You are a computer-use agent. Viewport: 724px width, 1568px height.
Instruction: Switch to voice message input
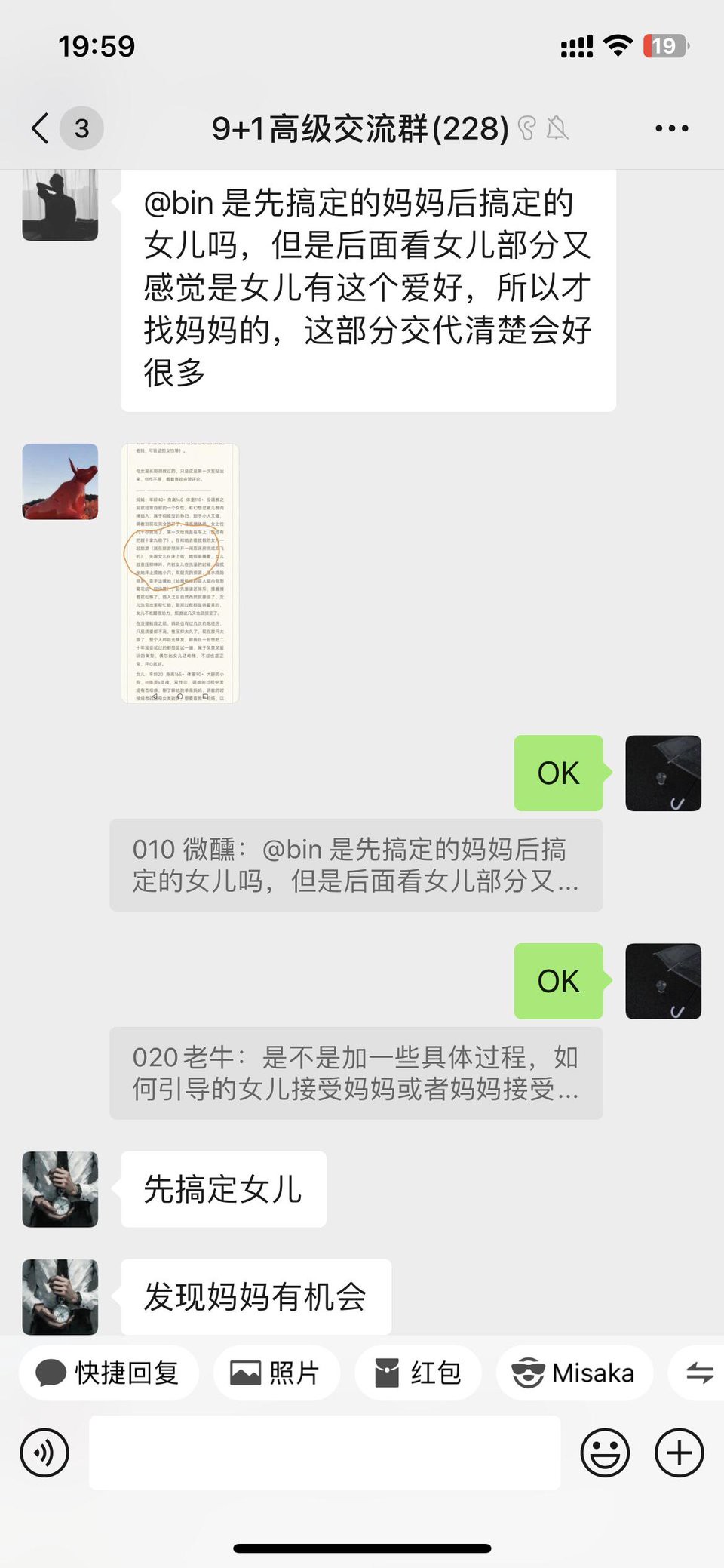point(45,1453)
